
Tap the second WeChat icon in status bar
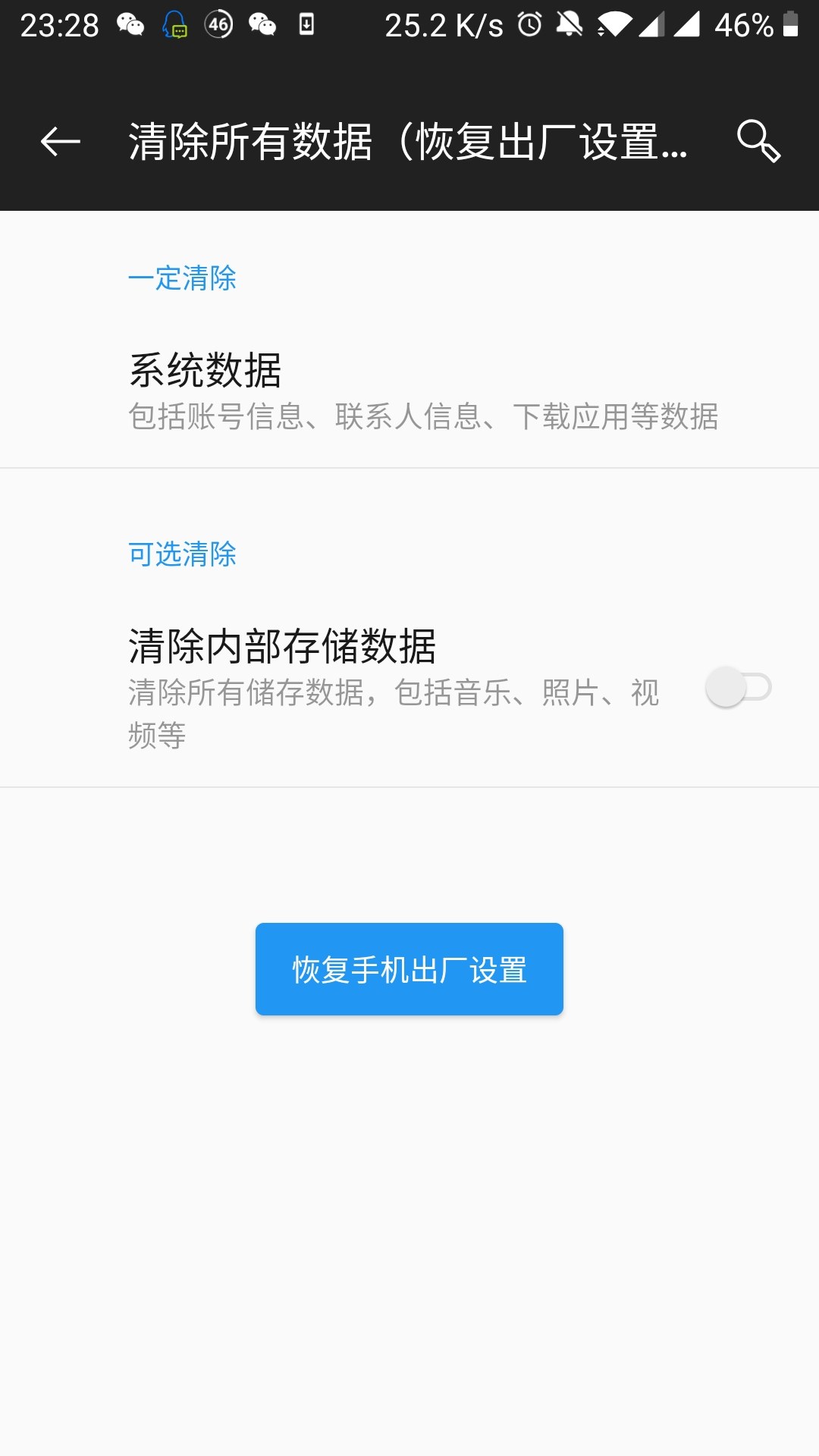pos(264,26)
